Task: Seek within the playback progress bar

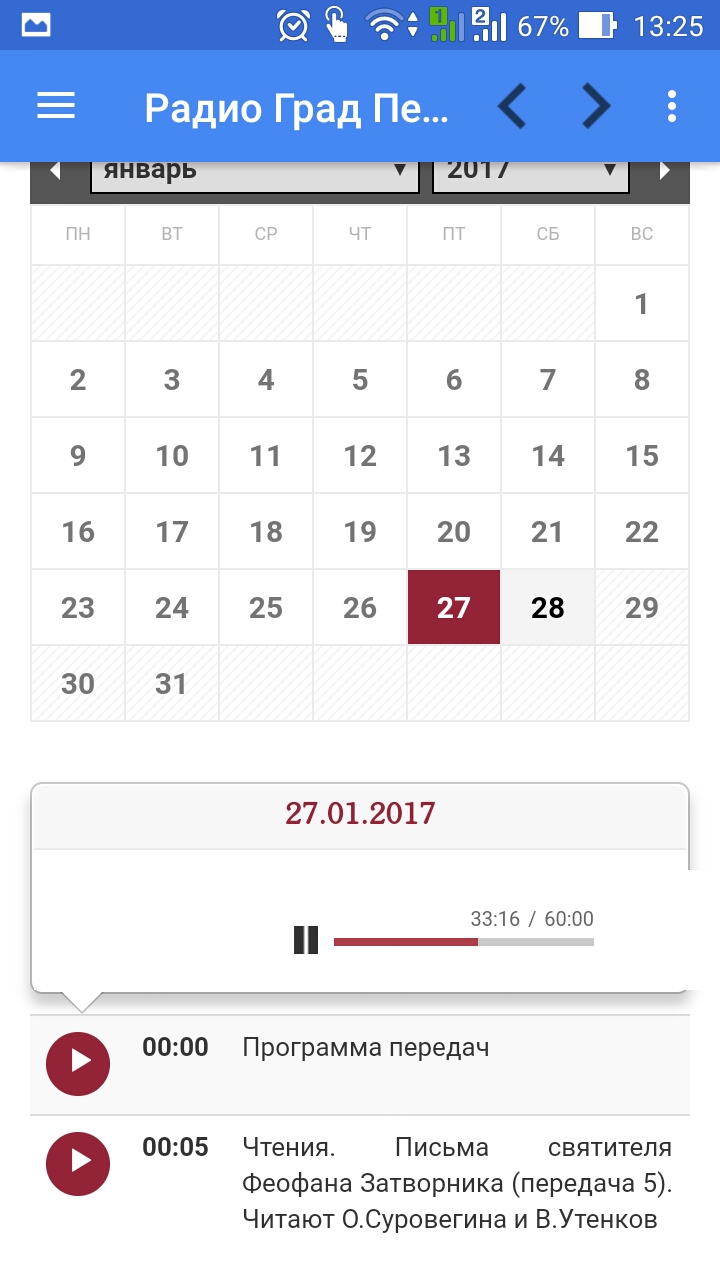Action: (464, 942)
